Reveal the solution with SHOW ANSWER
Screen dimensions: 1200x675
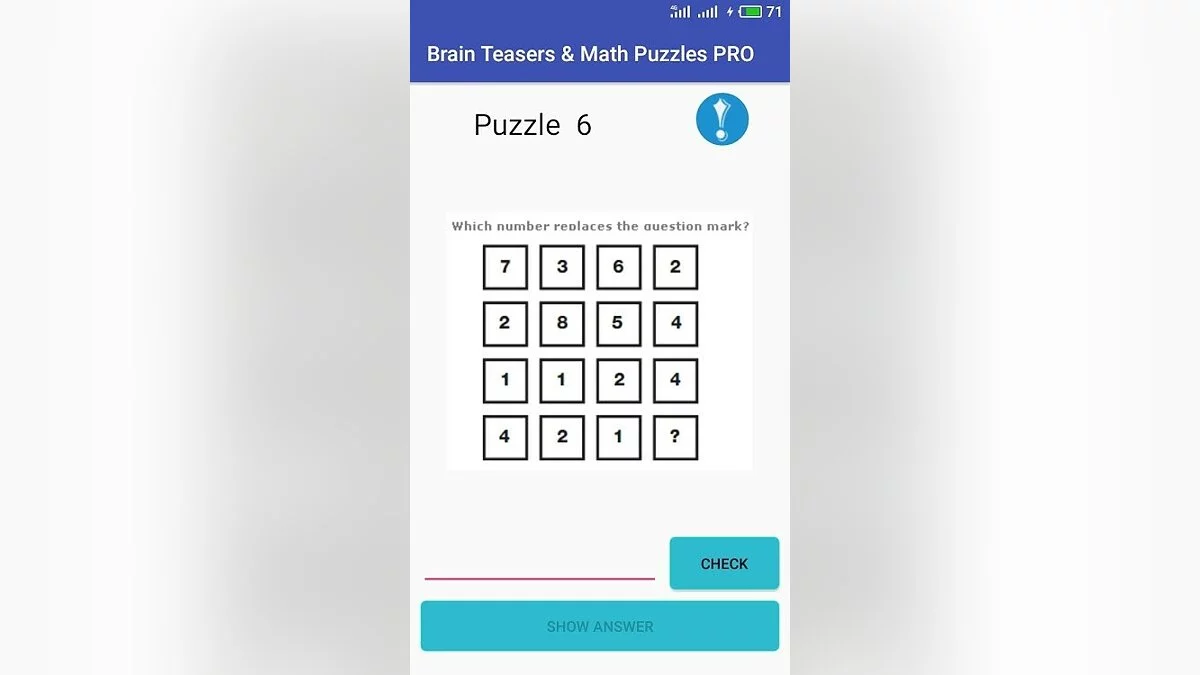pos(599,626)
